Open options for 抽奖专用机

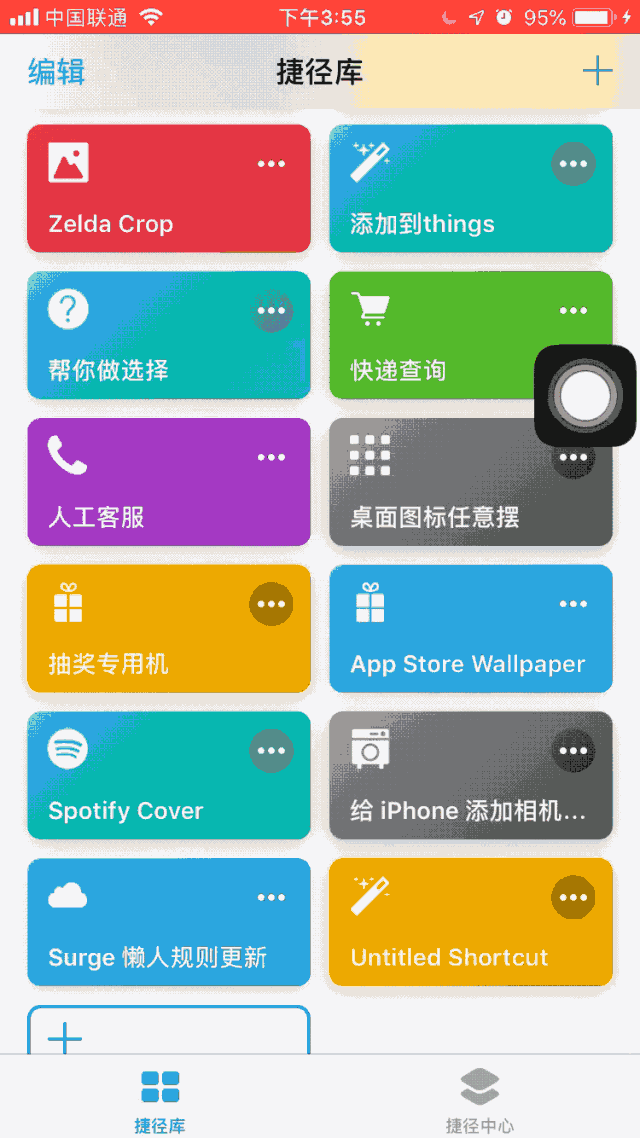point(271,604)
